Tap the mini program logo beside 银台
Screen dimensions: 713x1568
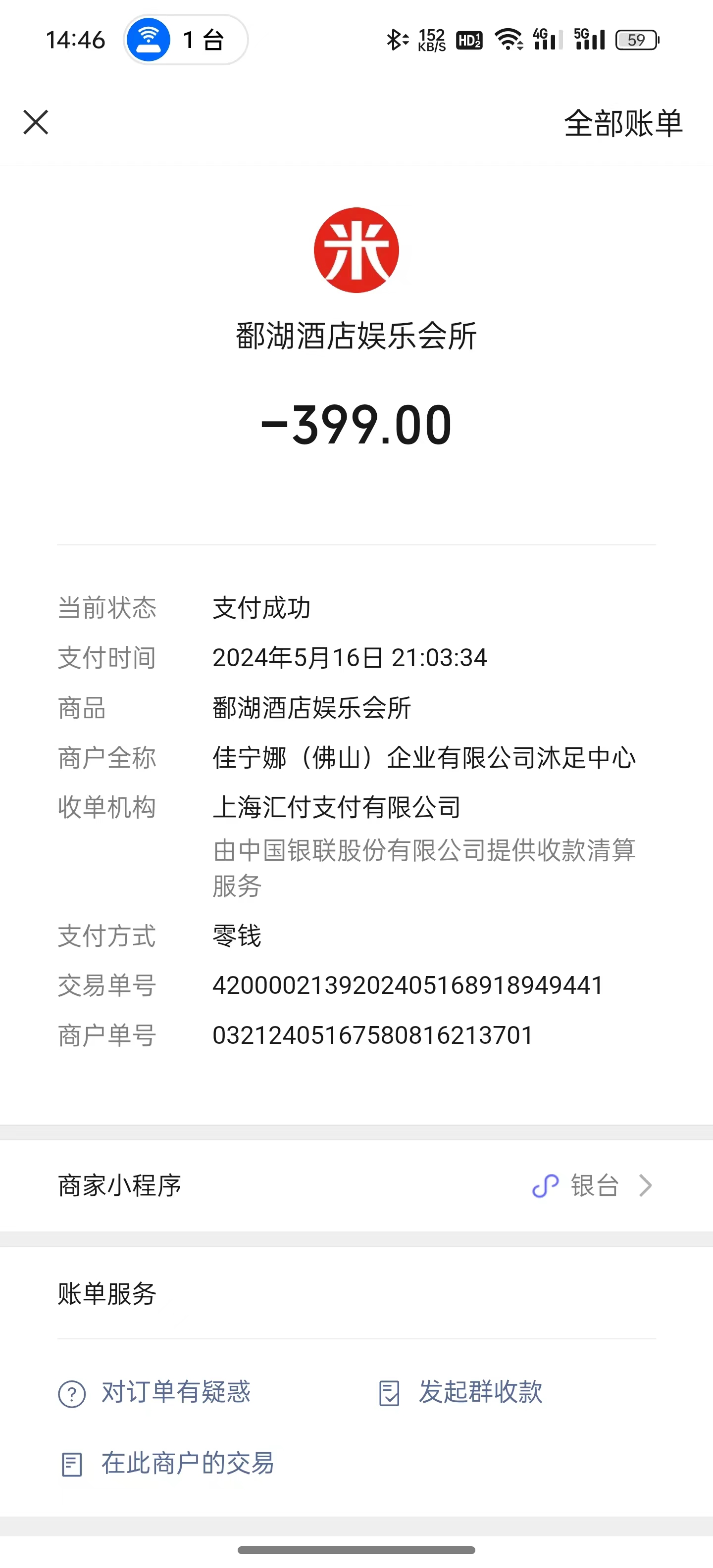[x=546, y=1185]
